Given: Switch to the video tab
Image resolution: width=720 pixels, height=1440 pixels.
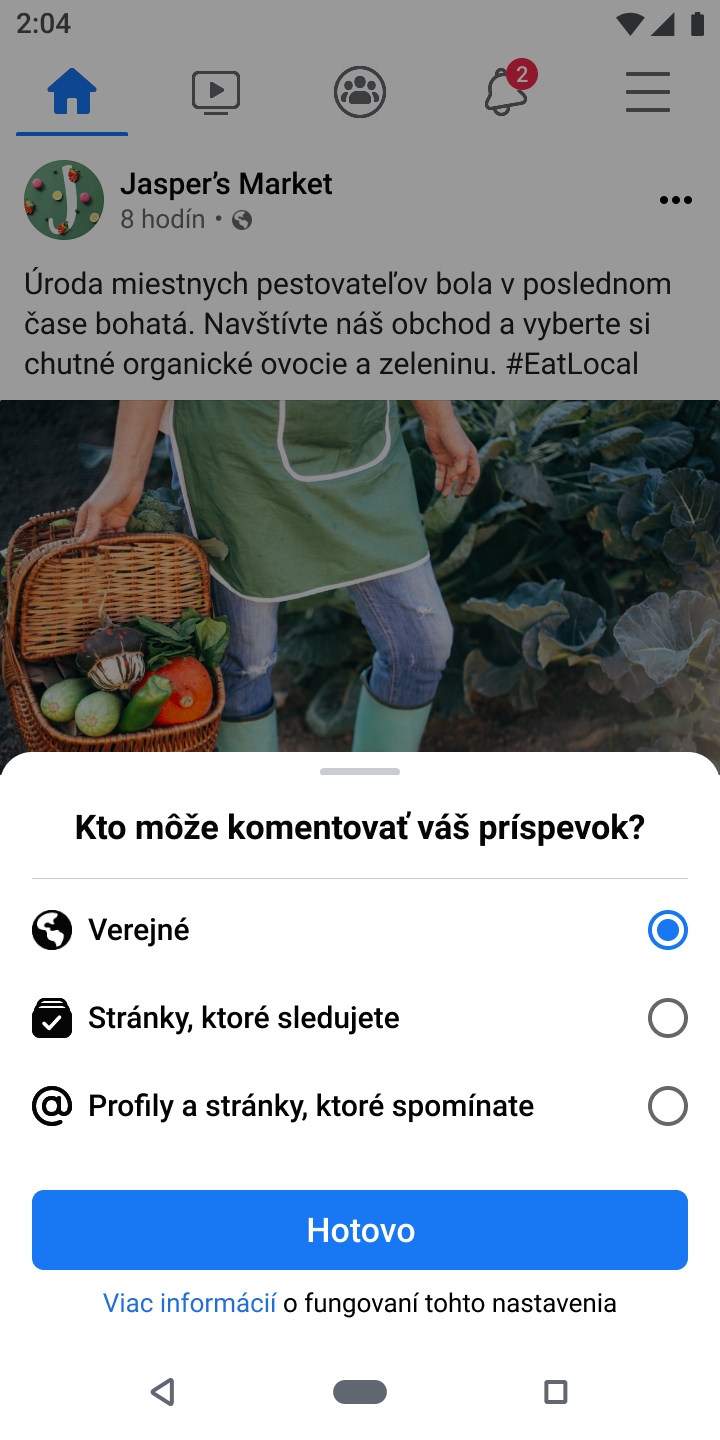Looking at the screenshot, I should (x=216, y=93).
